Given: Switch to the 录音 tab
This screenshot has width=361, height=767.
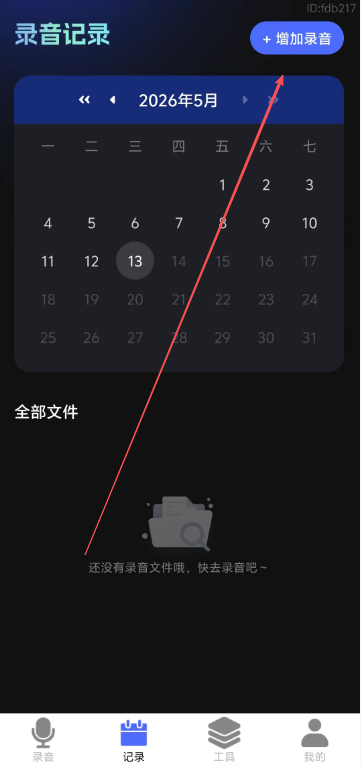Looking at the screenshot, I should 44,740.
